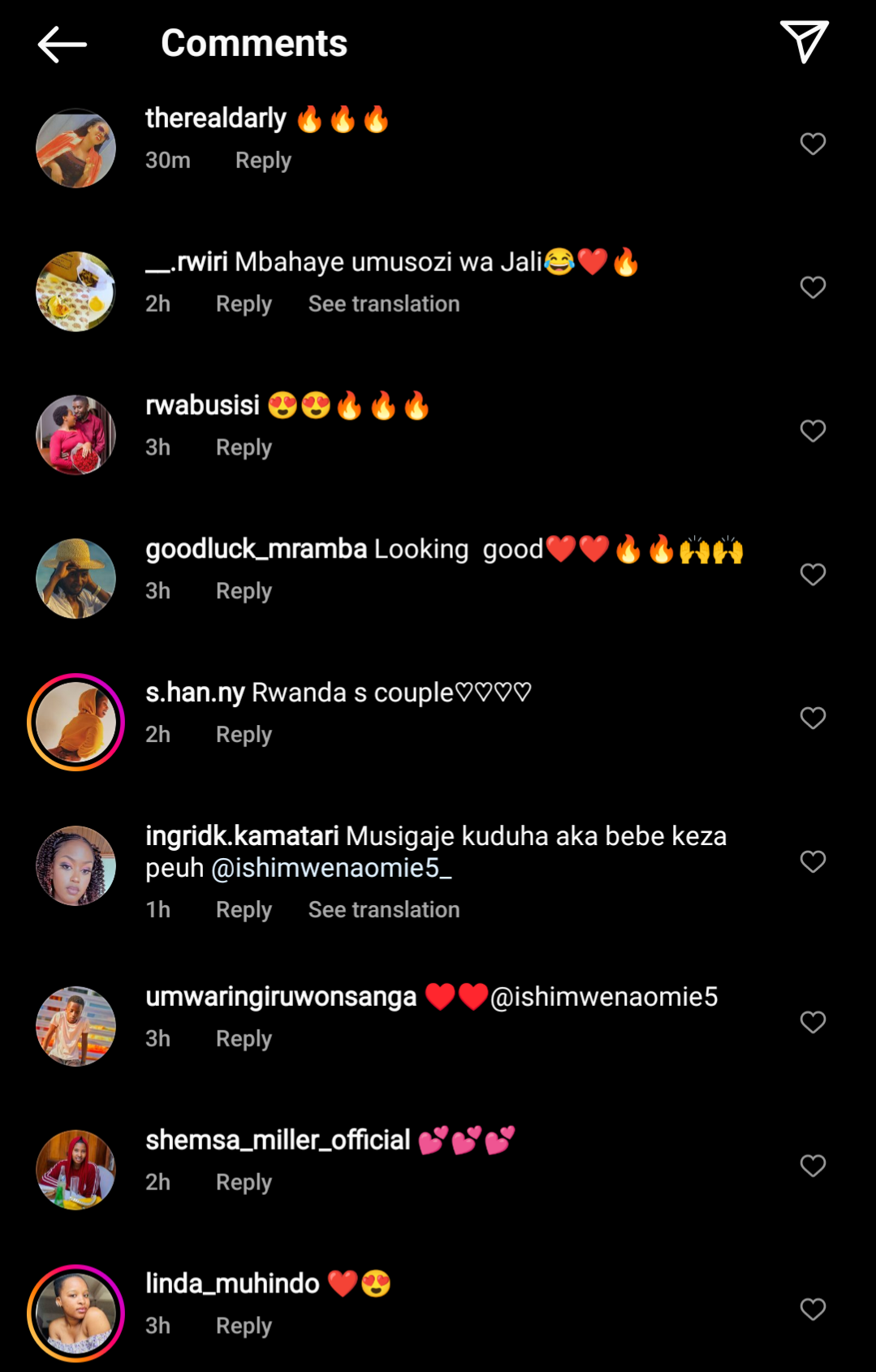Reply to goodluck_mramba's comment
Screen dimensions: 876x1372
coord(244,591)
